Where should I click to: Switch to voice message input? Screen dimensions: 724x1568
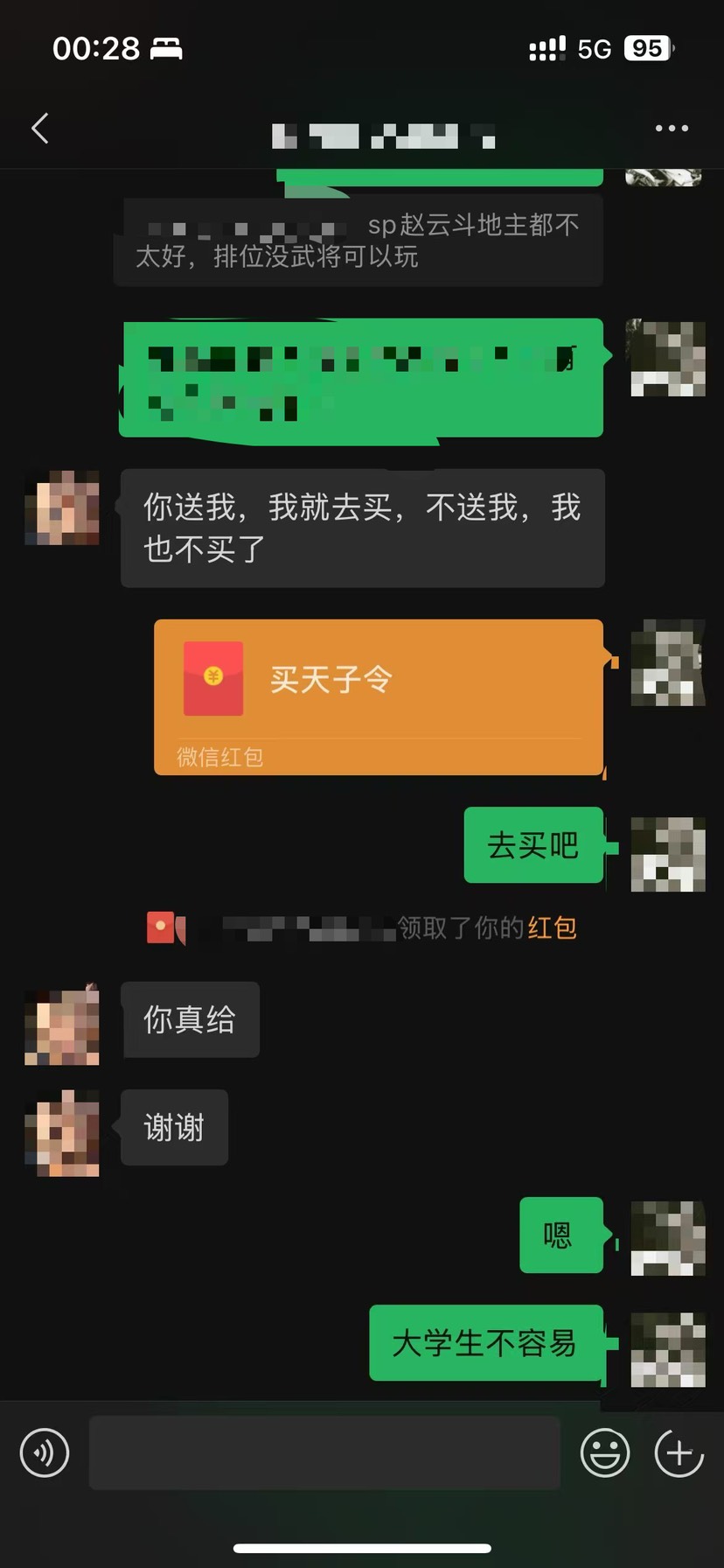coord(45,1453)
